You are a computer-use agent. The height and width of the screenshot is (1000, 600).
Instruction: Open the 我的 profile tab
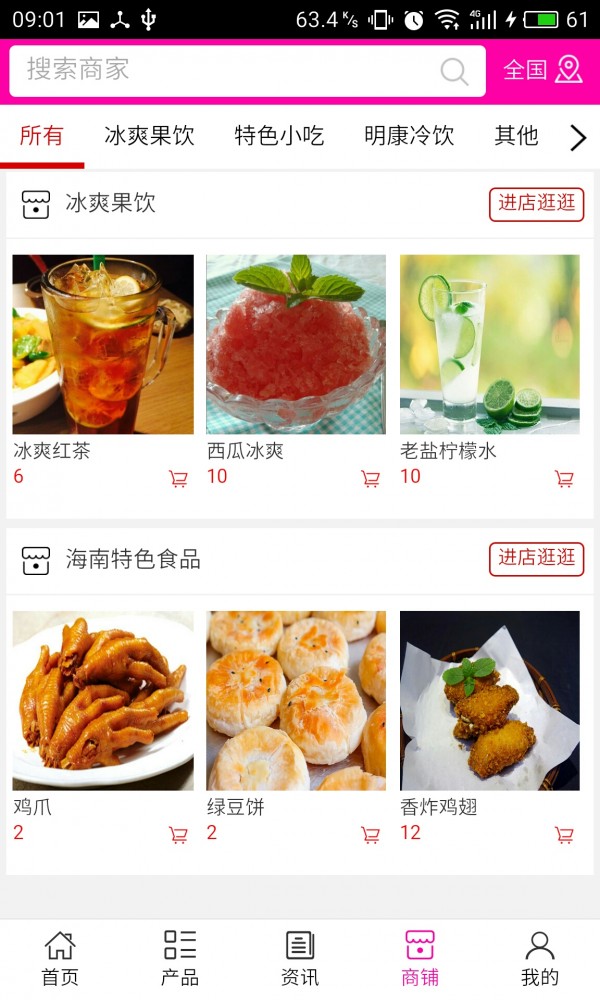(540, 958)
